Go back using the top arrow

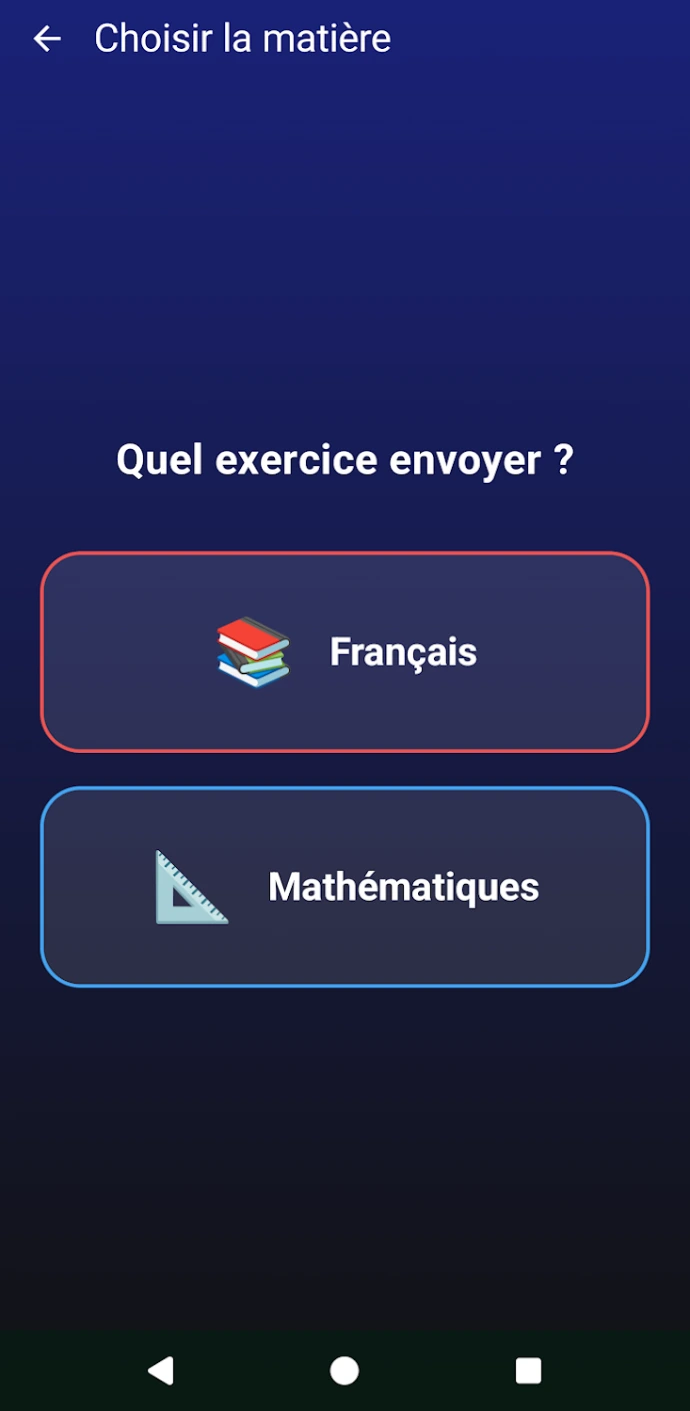pos(47,39)
